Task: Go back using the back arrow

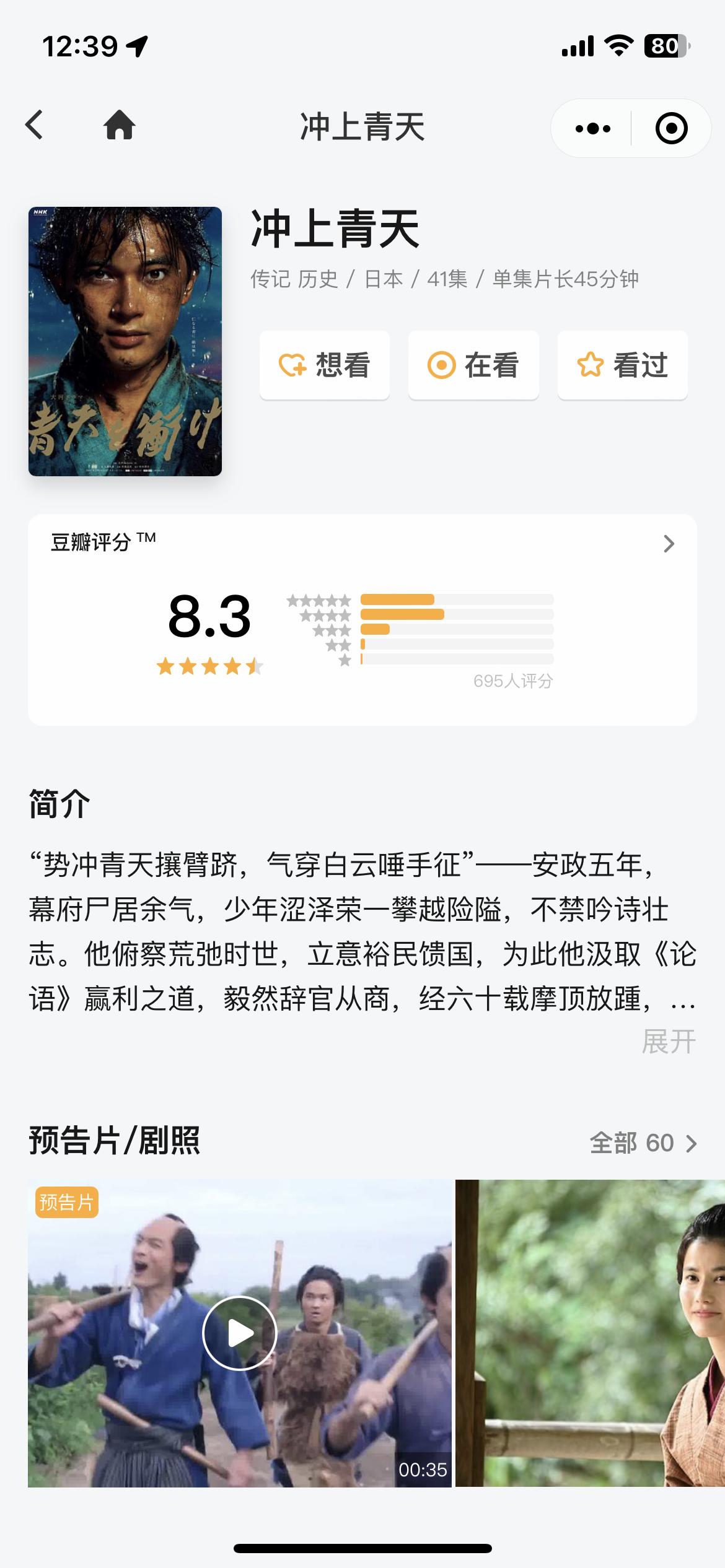Action: tap(35, 125)
